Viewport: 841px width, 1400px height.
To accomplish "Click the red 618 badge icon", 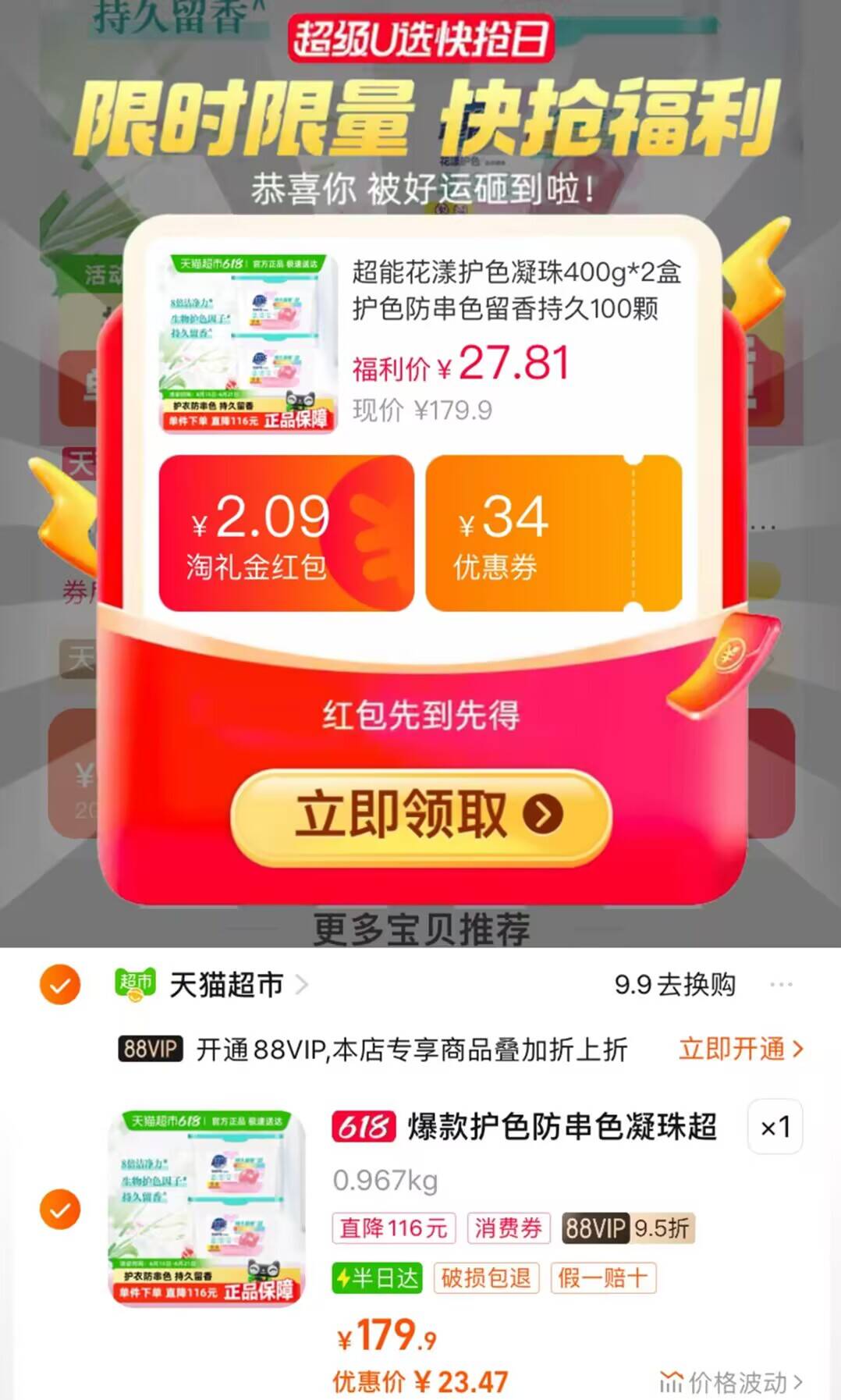I will (364, 1127).
